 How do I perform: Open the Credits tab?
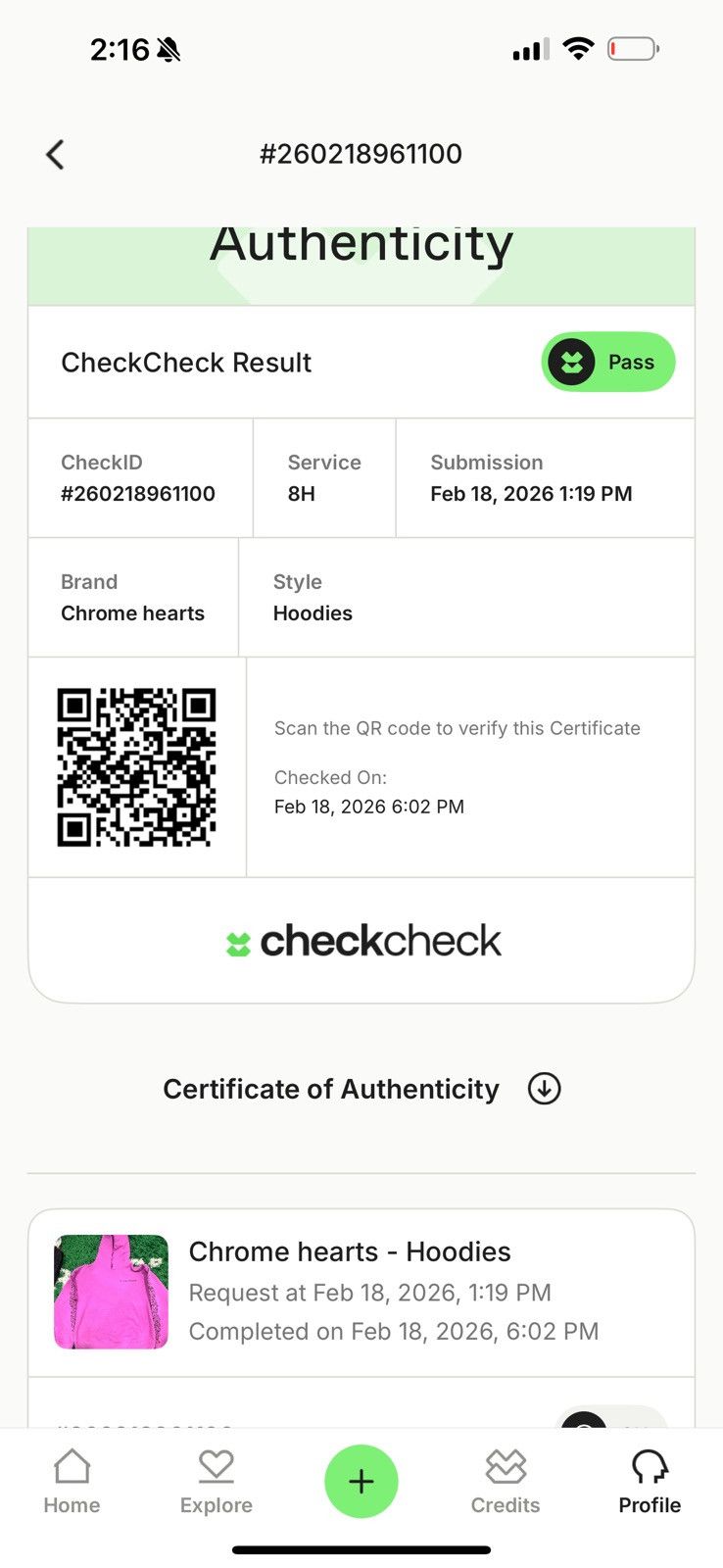506,1482
